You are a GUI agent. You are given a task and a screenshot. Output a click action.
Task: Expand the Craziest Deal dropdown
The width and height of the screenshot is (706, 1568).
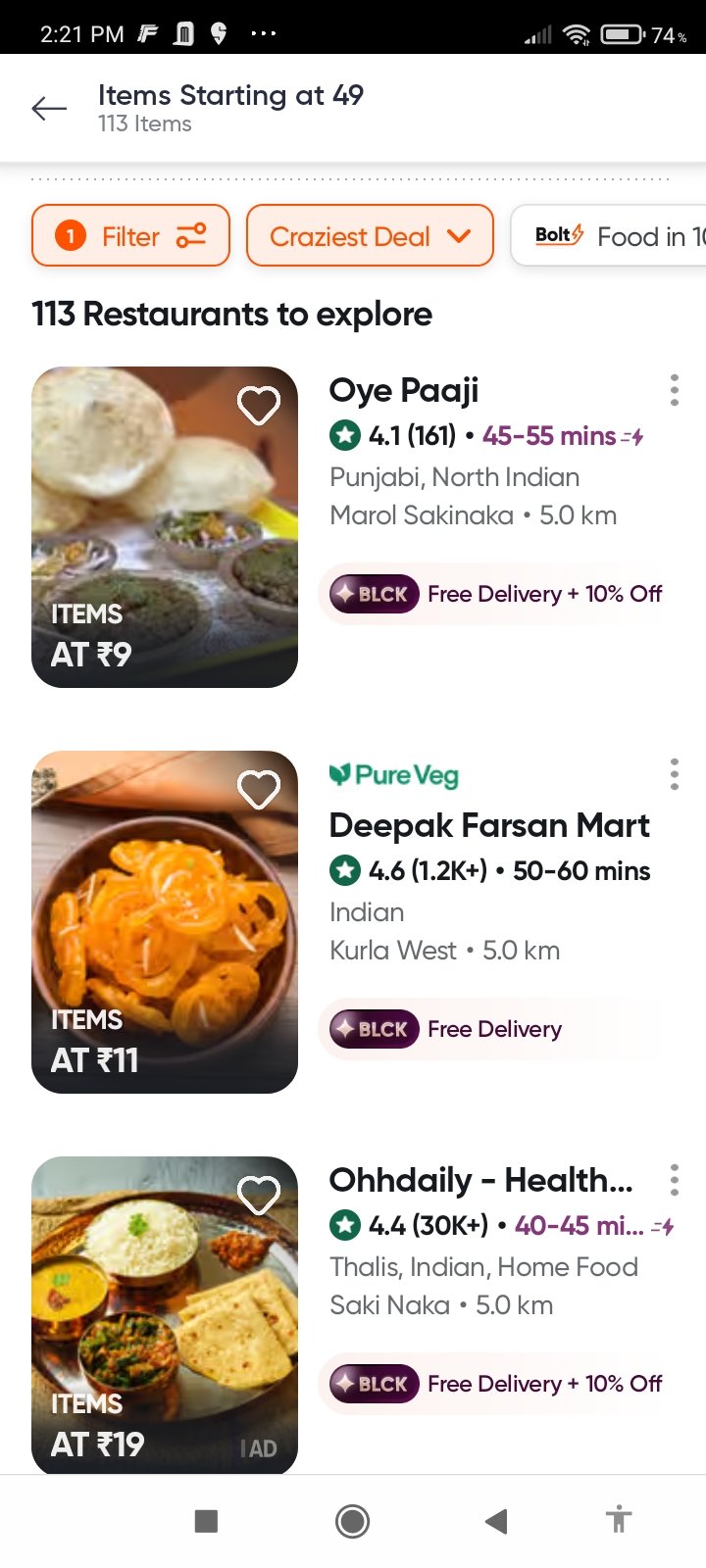tap(369, 236)
